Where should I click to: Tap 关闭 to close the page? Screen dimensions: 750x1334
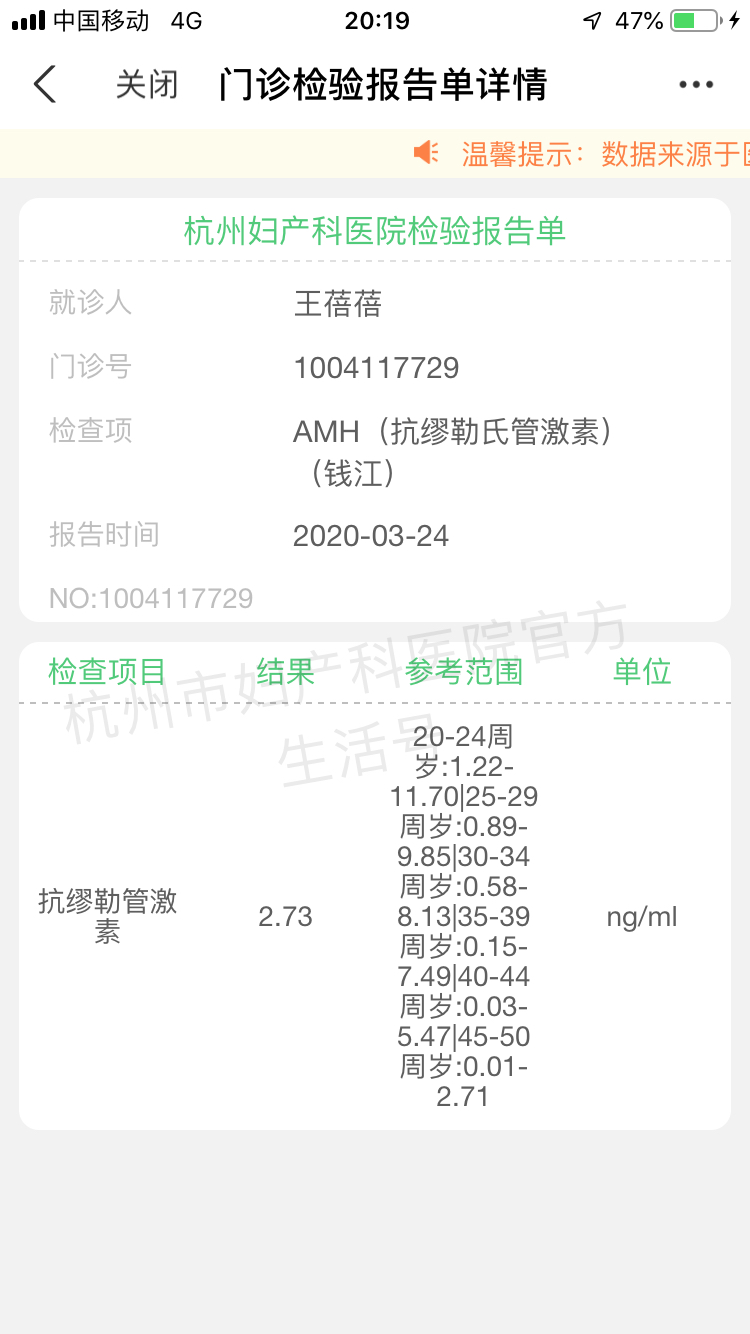(x=147, y=85)
